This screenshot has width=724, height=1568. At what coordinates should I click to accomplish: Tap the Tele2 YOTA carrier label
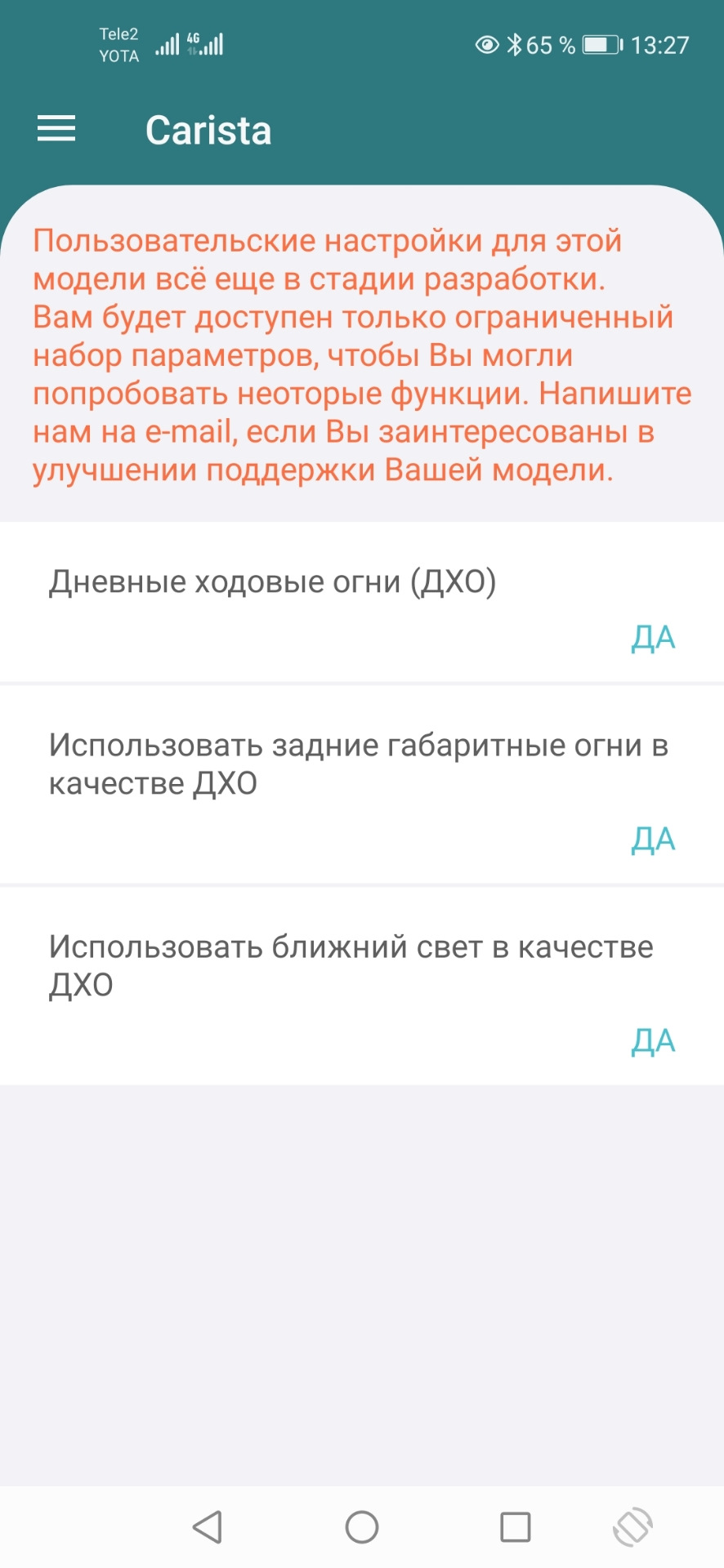pyautogui.click(x=117, y=45)
